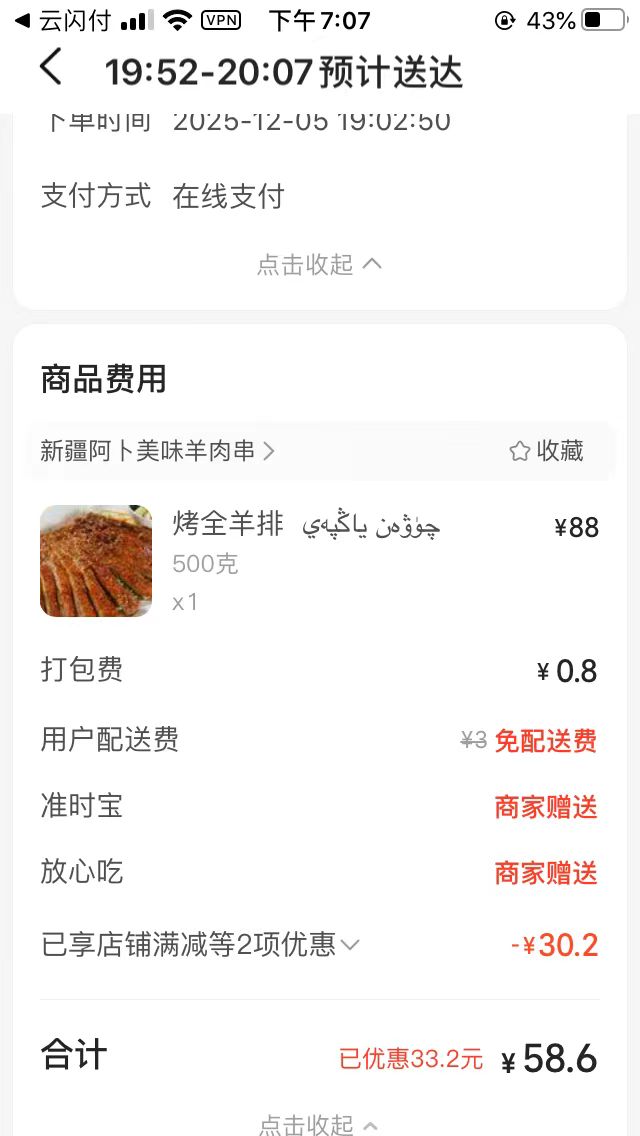
Task: Collapse fee details via bottom 点击收起
Action: [319, 1124]
